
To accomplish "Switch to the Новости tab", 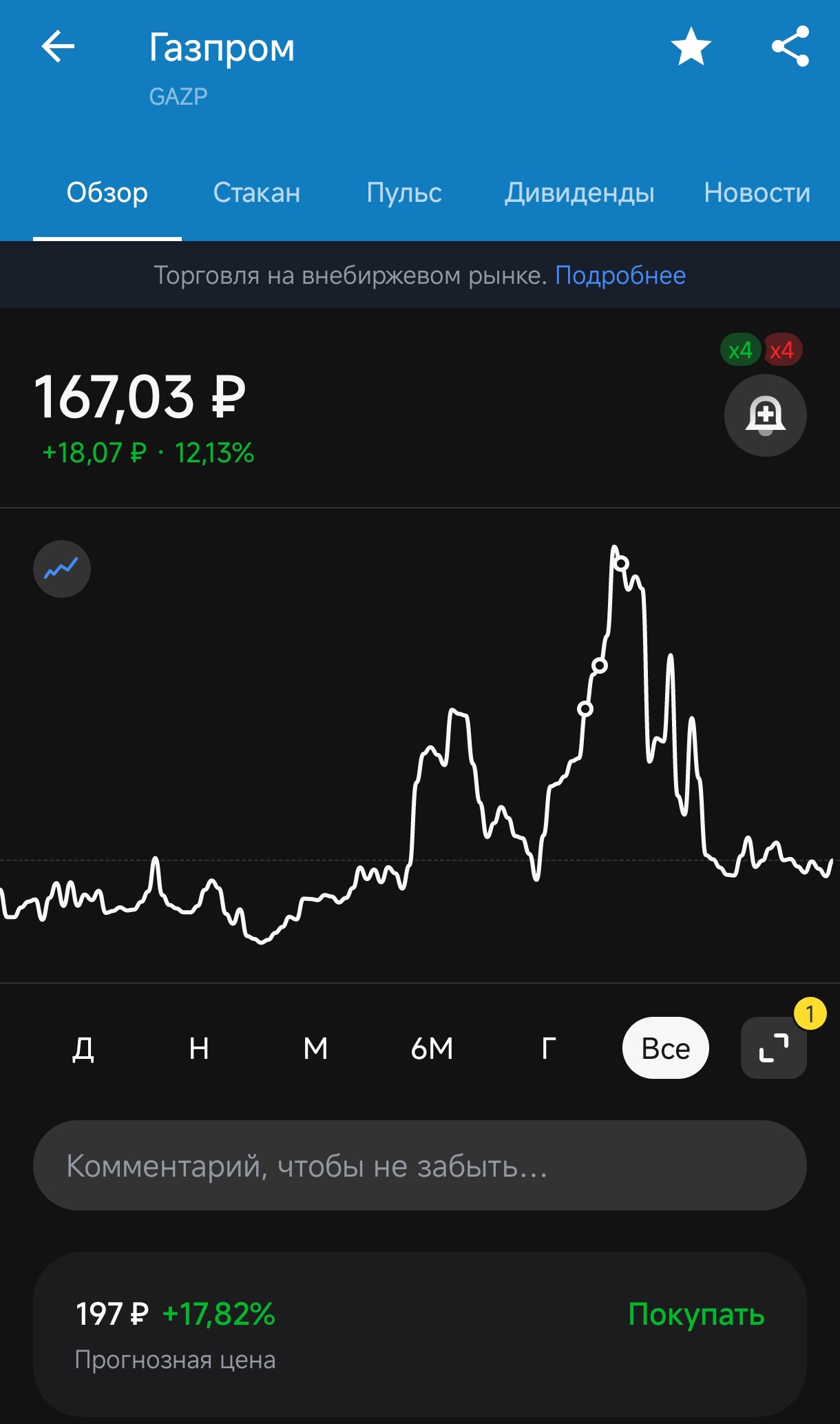I will coord(757,193).
